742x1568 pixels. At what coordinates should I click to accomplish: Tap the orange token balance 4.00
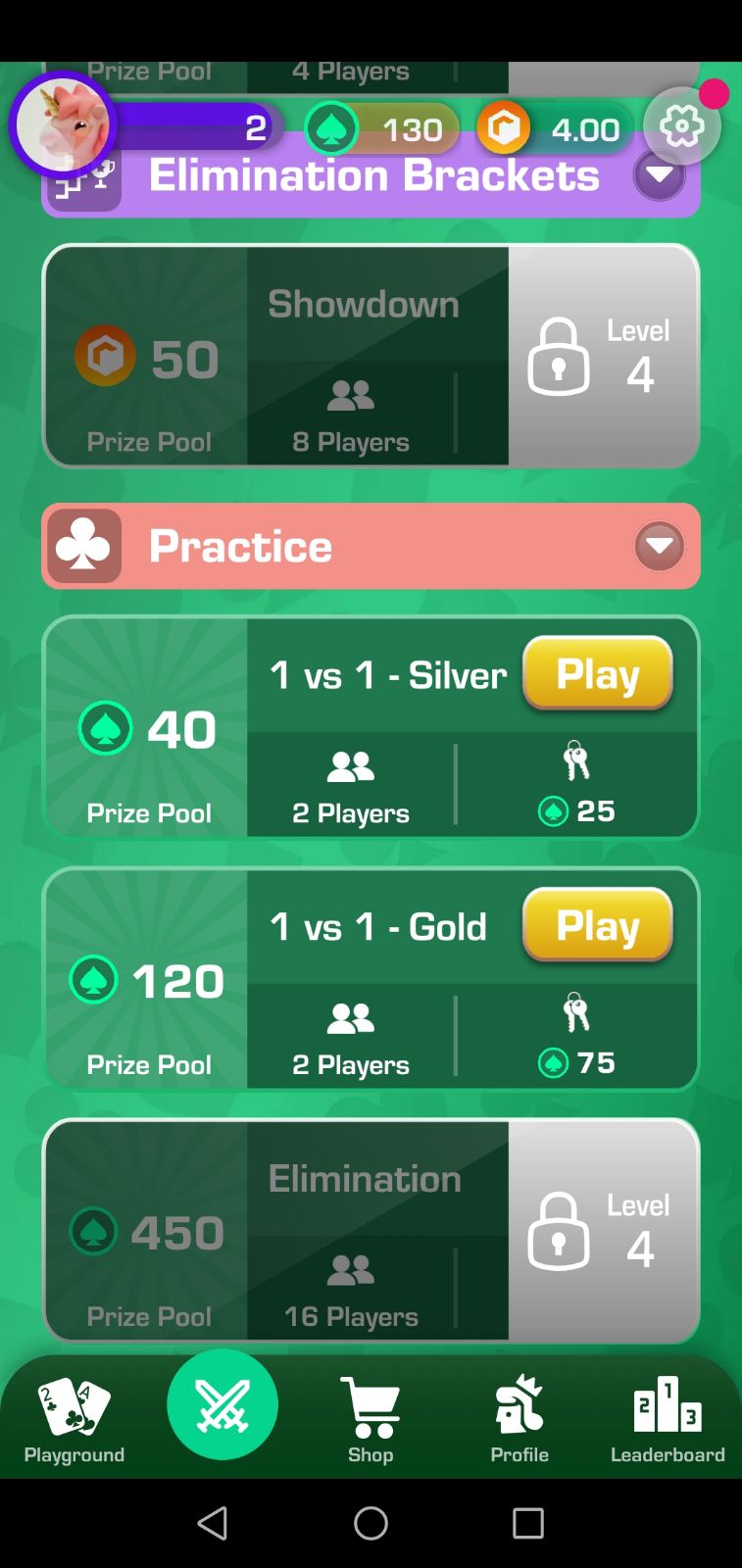click(x=555, y=129)
